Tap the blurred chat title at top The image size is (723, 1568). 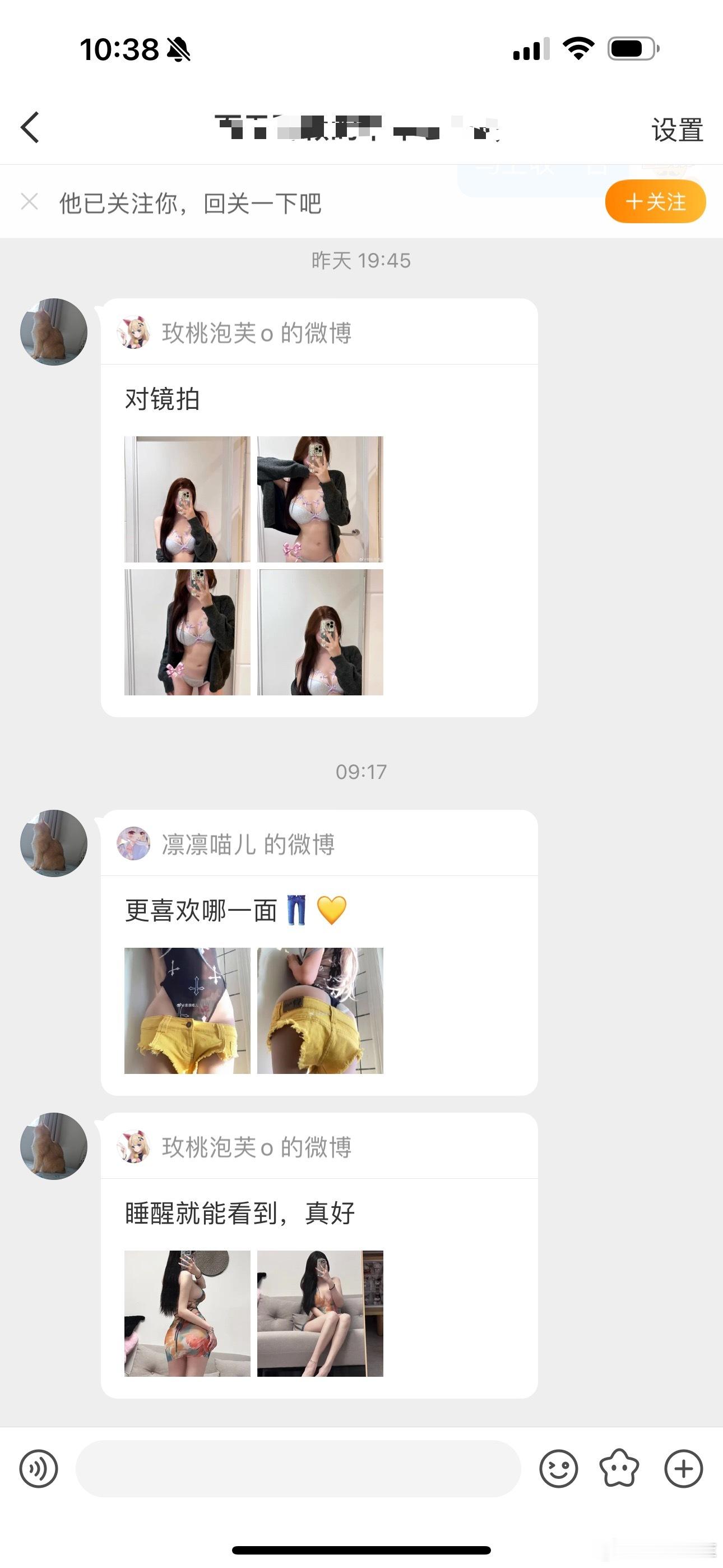[x=359, y=127]
